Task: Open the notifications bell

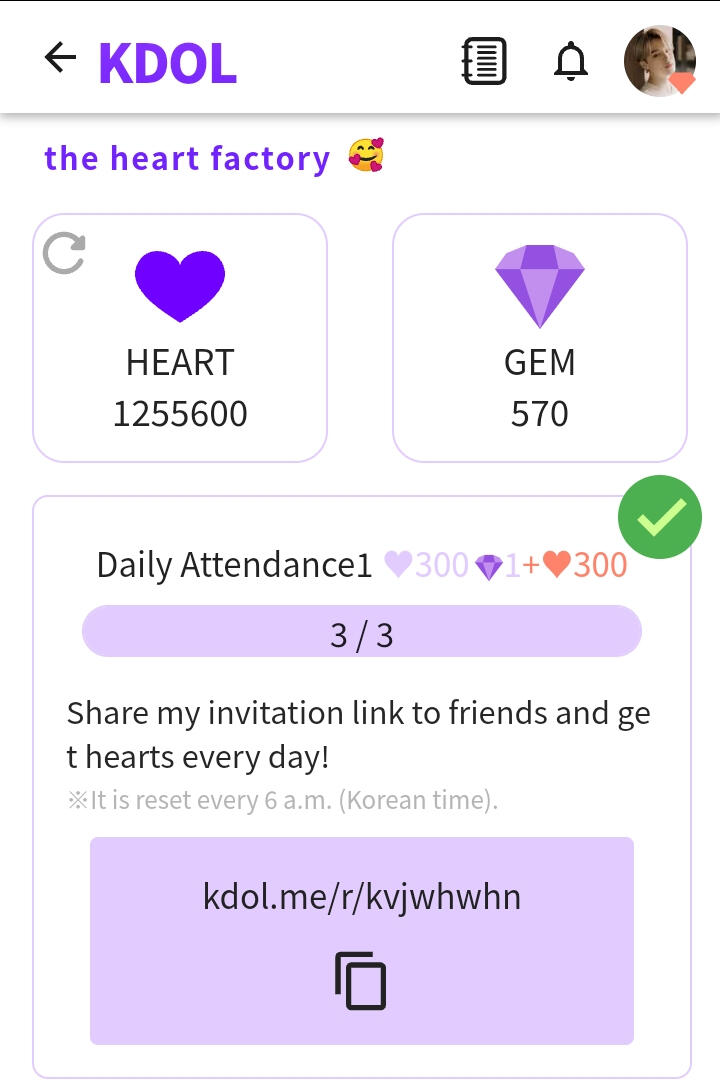Action: tap(571, 62)
